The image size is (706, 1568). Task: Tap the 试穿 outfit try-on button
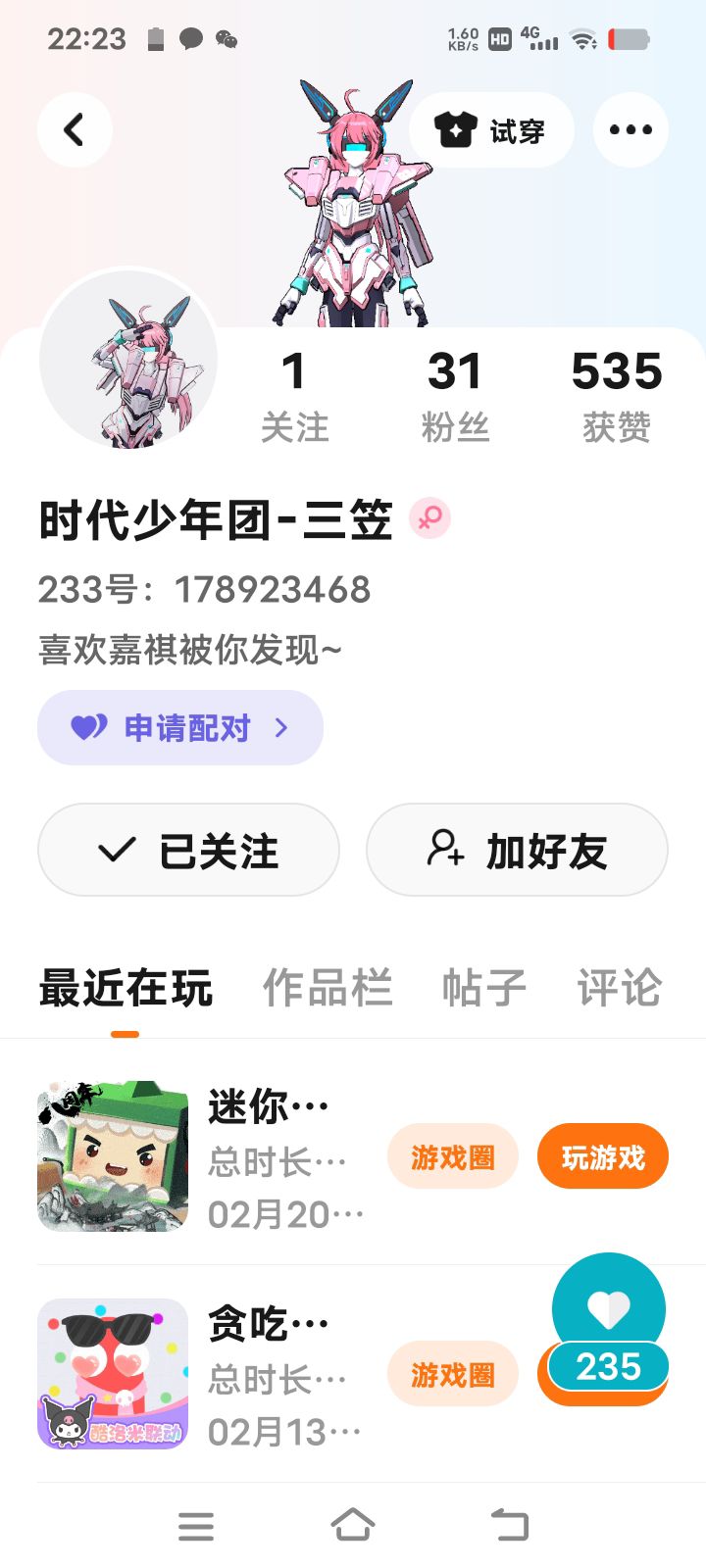tap(491, 130)
